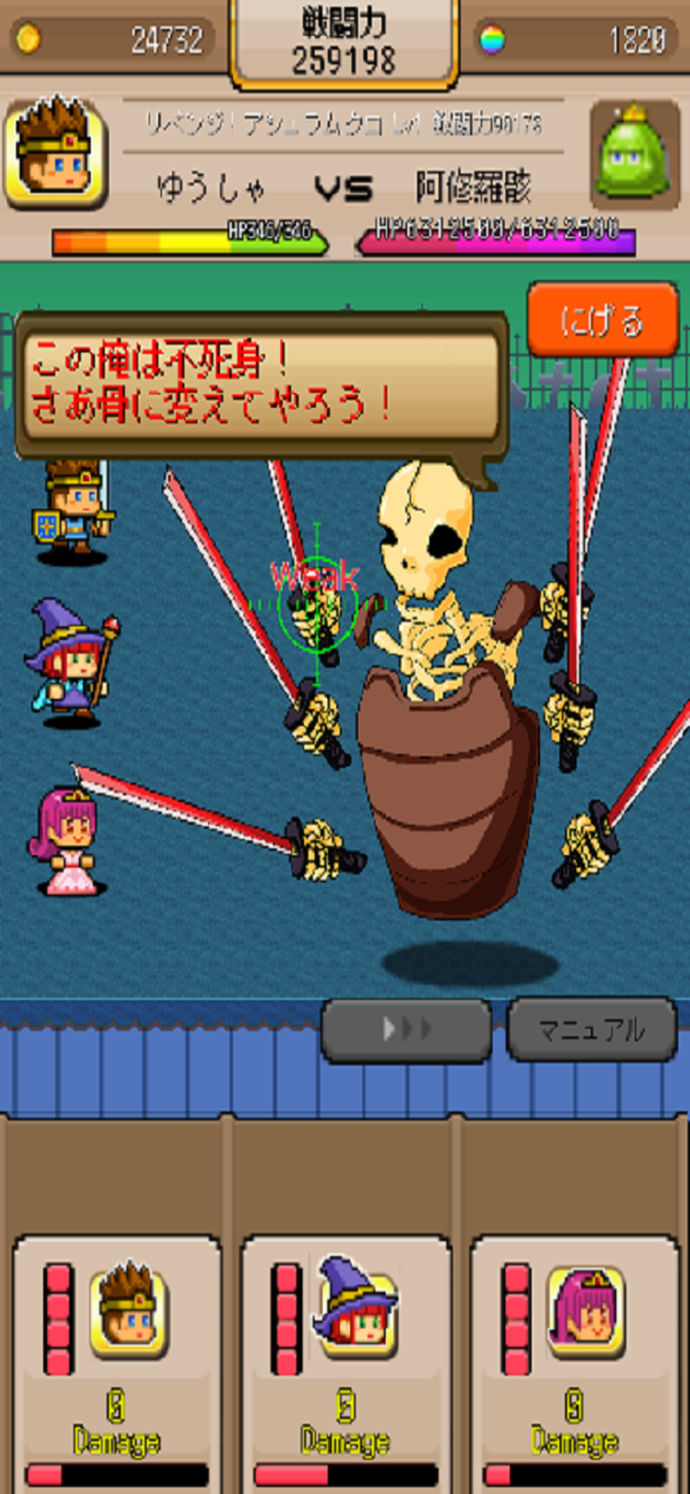Tap the マニュアル mode button
This screenshot has width=690, height=1494.
tap(592, 1029)
